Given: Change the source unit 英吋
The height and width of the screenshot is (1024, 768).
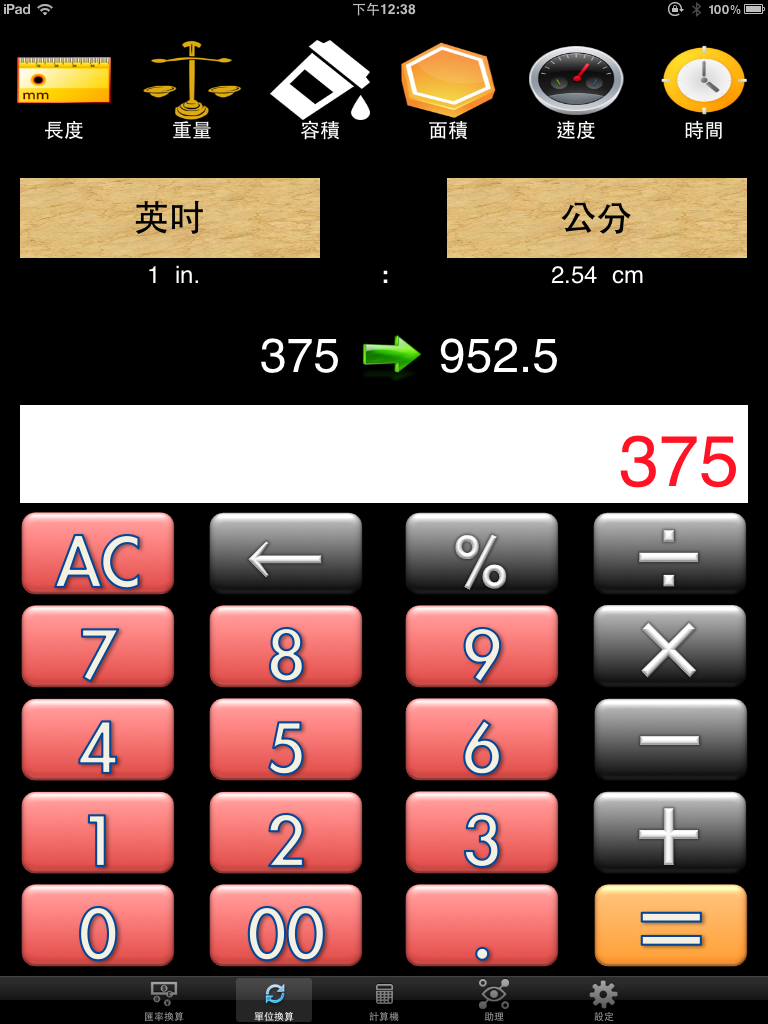Looking at the screenshot, I should tap(170, 218).
